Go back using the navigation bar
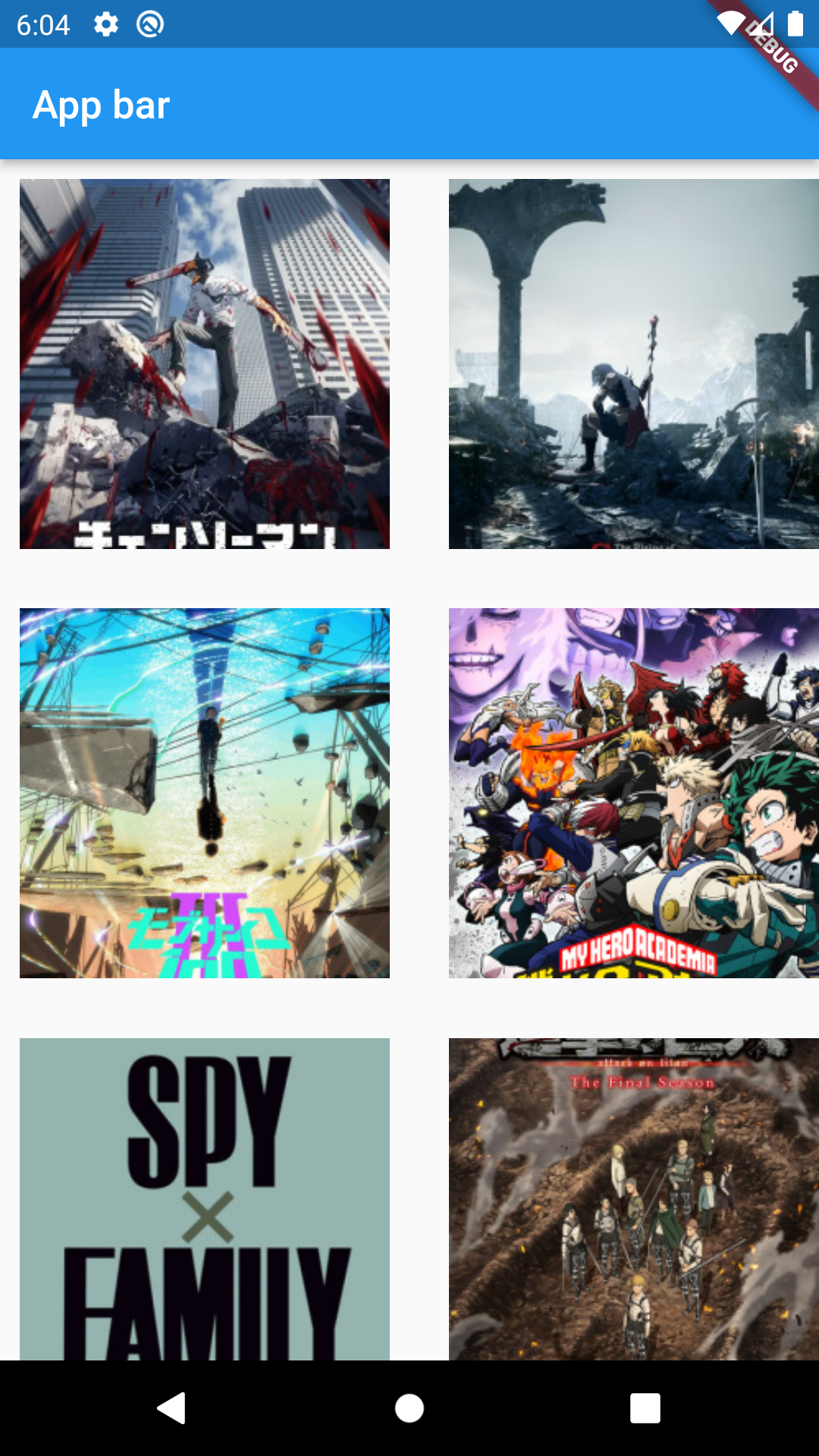819x1456 pixels. [x=172, y=1408]
